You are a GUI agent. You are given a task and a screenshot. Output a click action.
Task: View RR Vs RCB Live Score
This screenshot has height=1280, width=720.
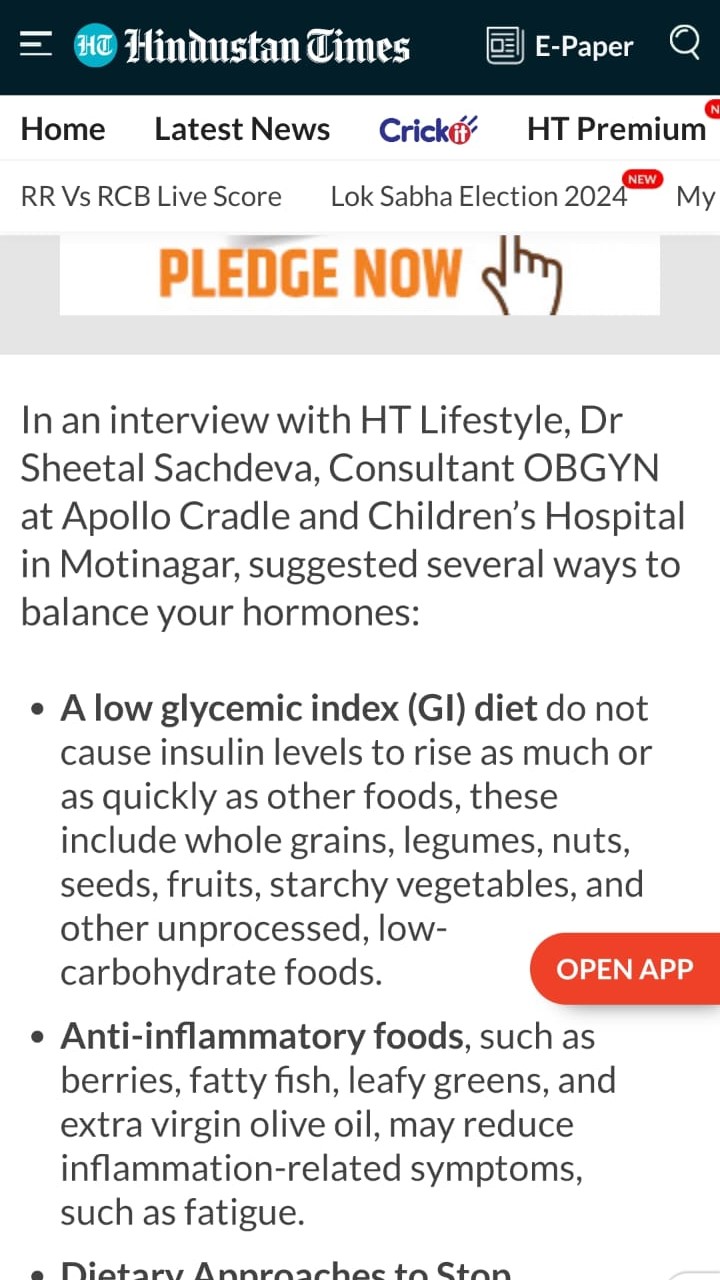[x=151, y=196]
